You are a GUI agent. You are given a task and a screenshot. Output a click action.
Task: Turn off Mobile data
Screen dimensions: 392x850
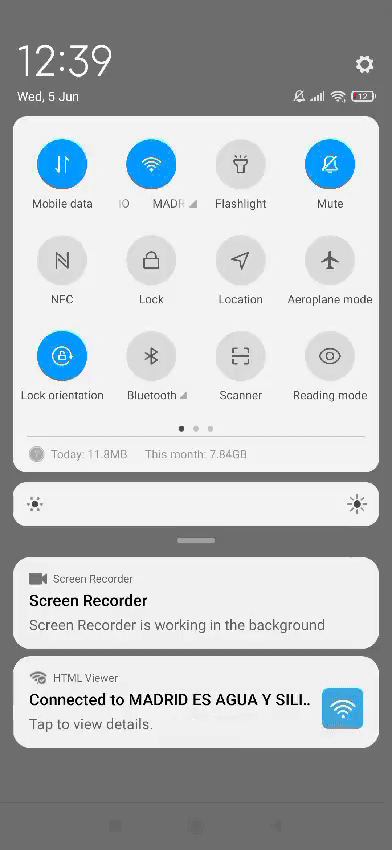point(62,164)
